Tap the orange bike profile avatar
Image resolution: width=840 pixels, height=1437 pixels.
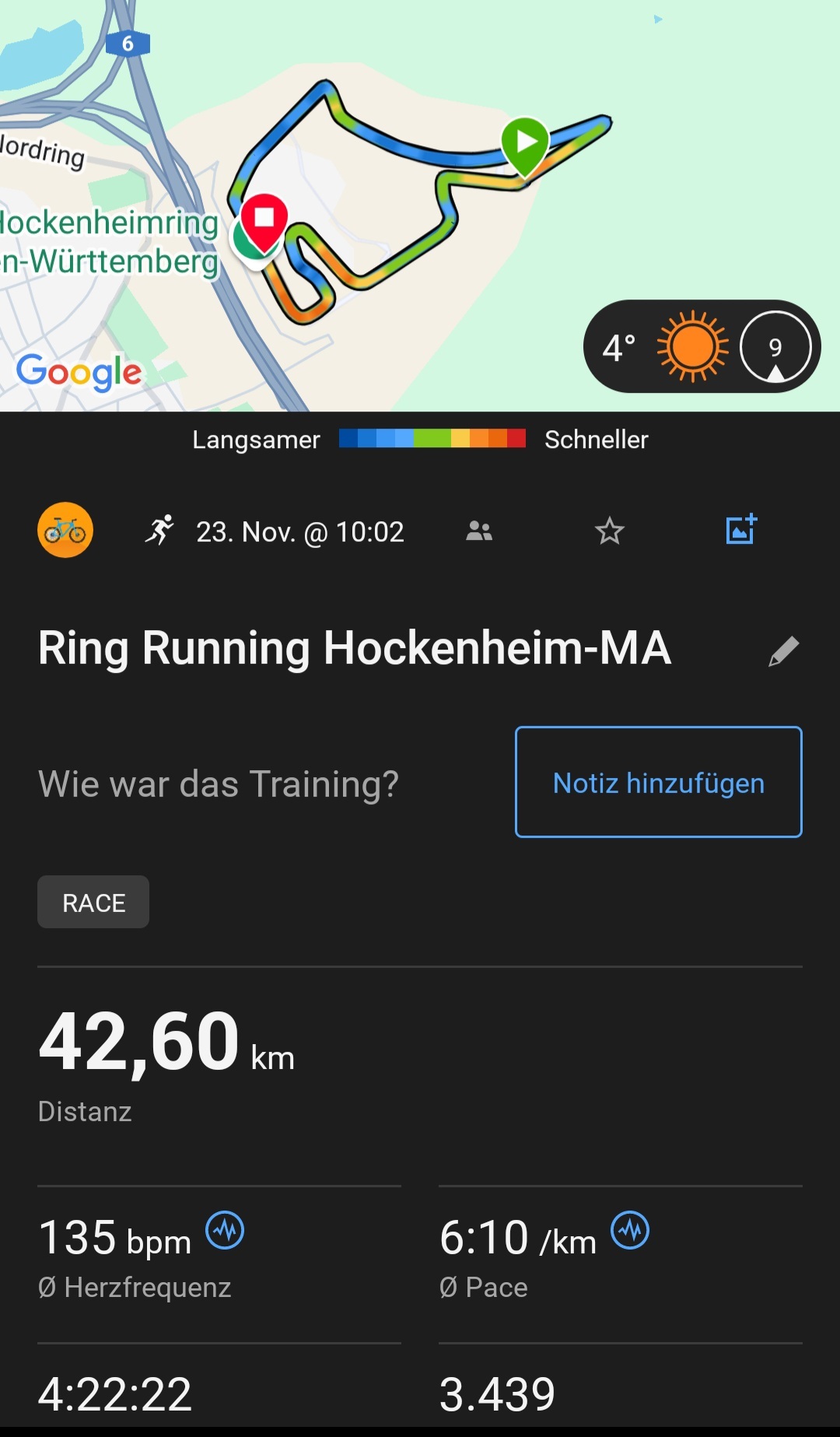pos(65,531)
